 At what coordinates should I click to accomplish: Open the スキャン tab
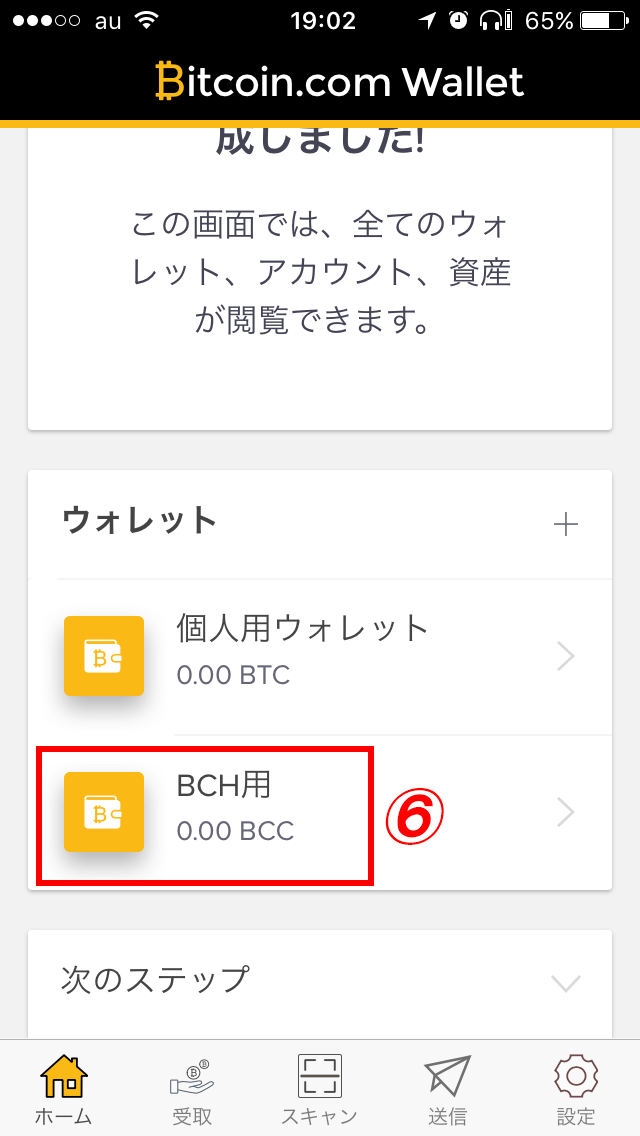[320, 1089]
